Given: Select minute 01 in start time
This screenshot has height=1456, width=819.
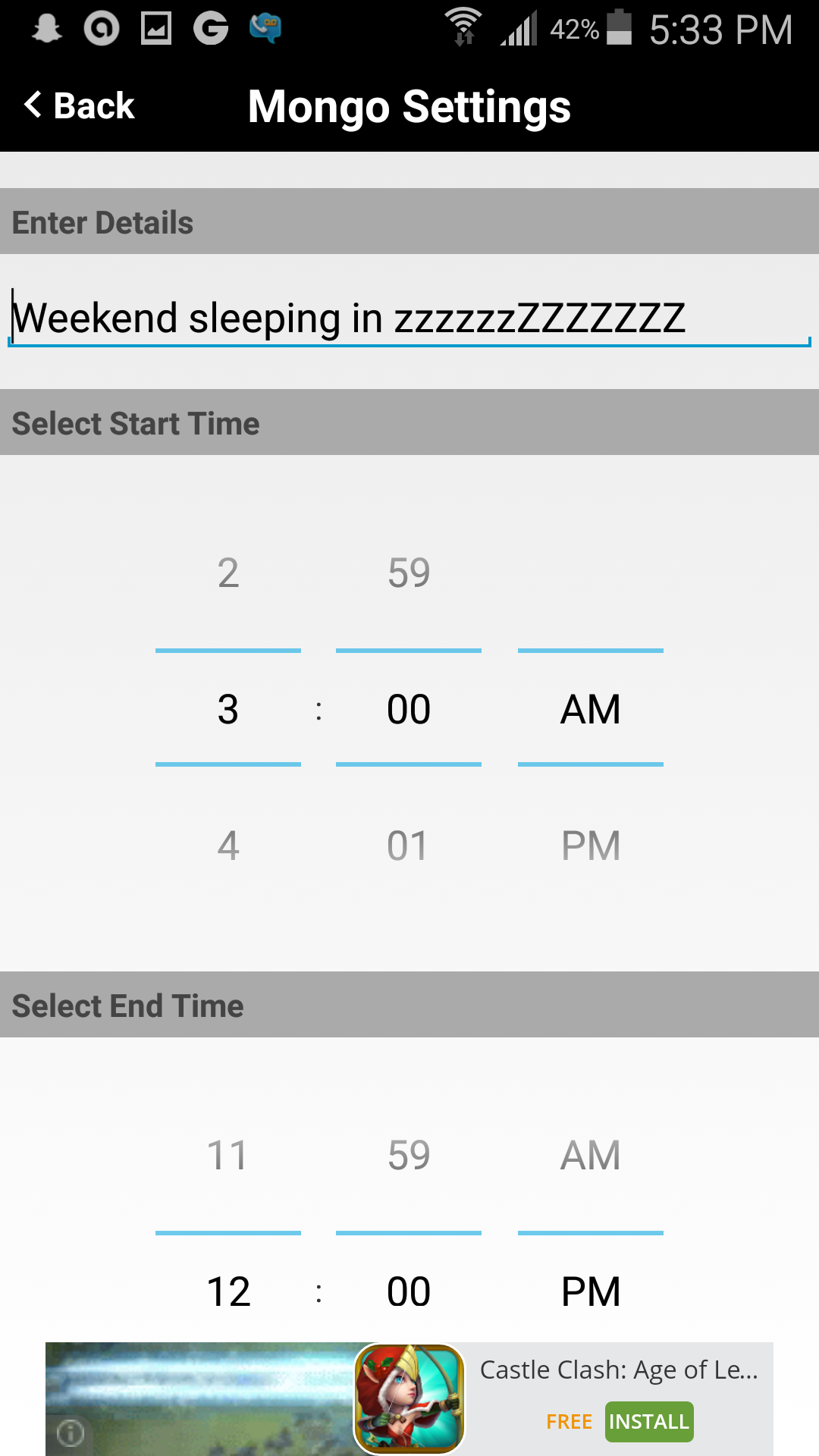Looking at the screenshot, I should point(409,846).
